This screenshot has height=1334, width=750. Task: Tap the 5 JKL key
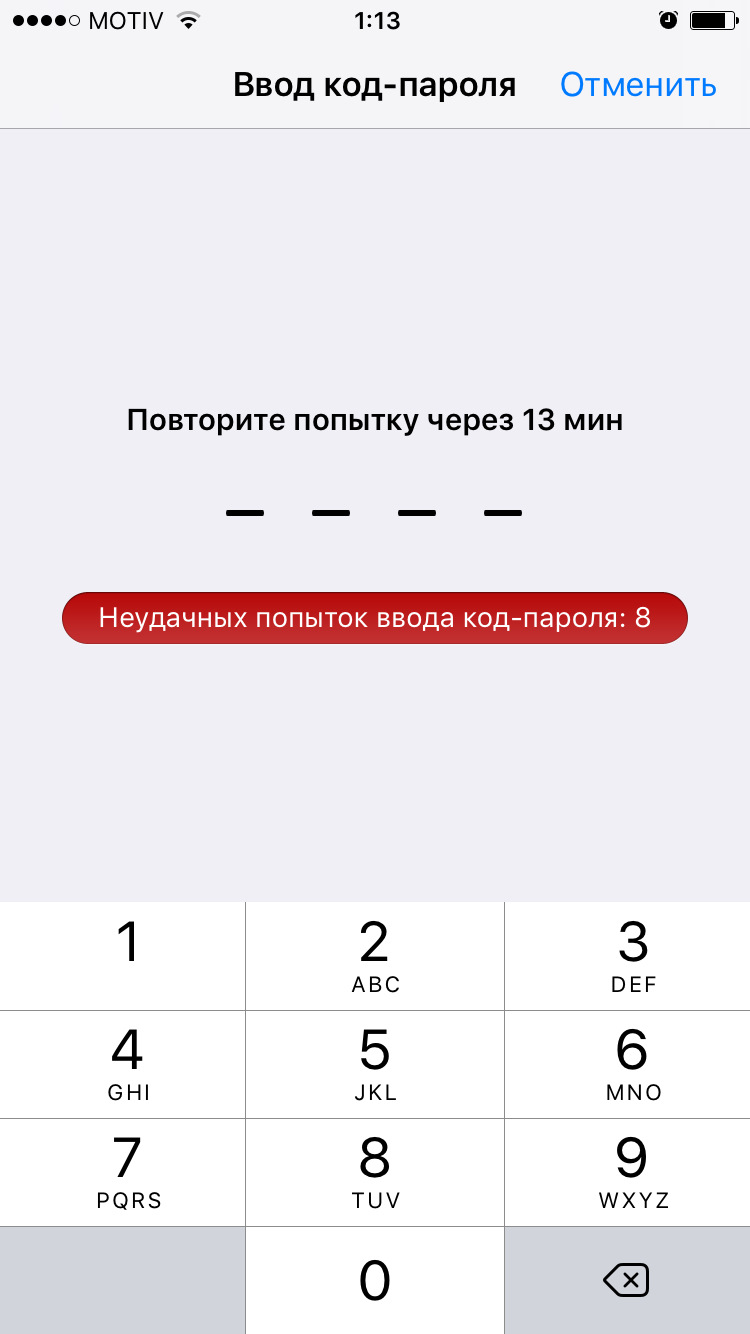tap(375, 1064)
